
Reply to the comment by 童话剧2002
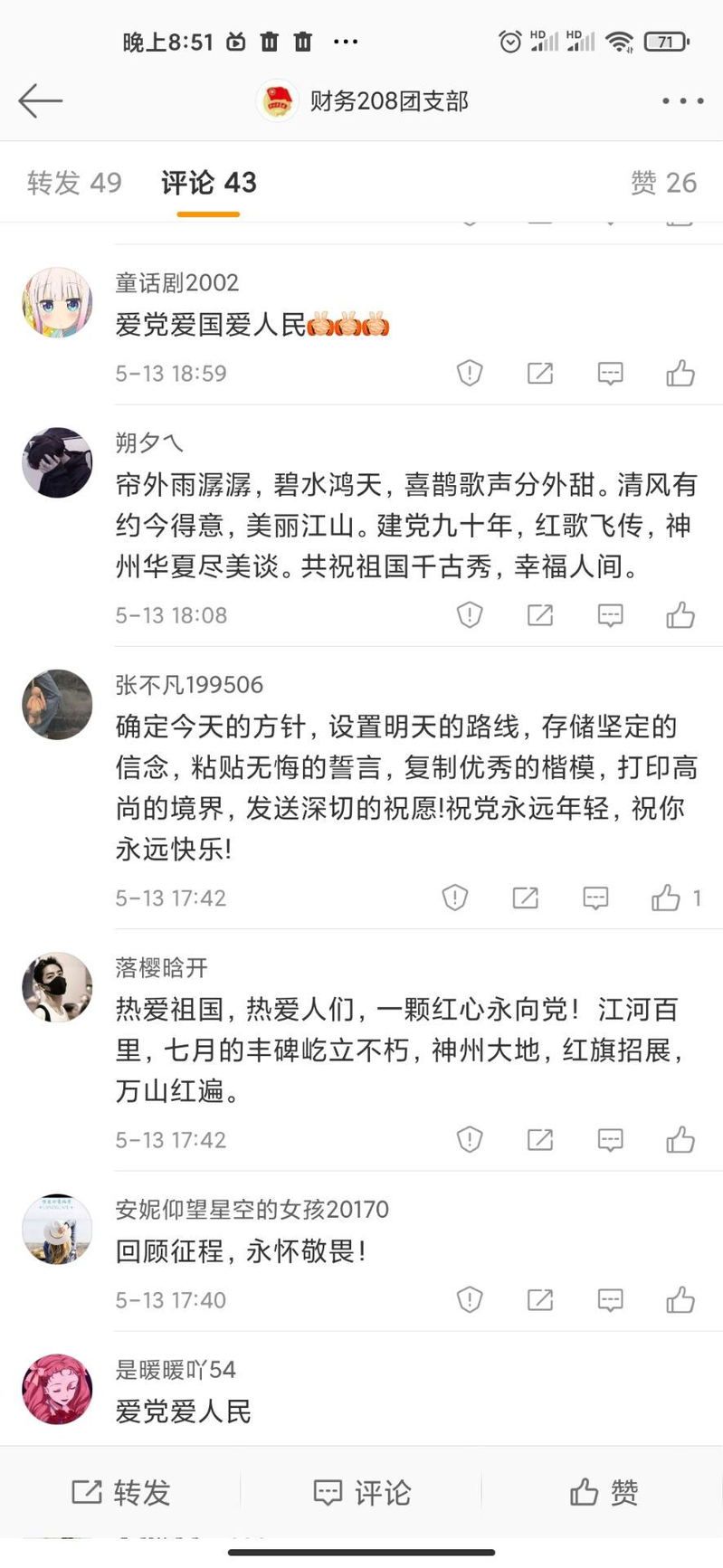click(611, 373)
